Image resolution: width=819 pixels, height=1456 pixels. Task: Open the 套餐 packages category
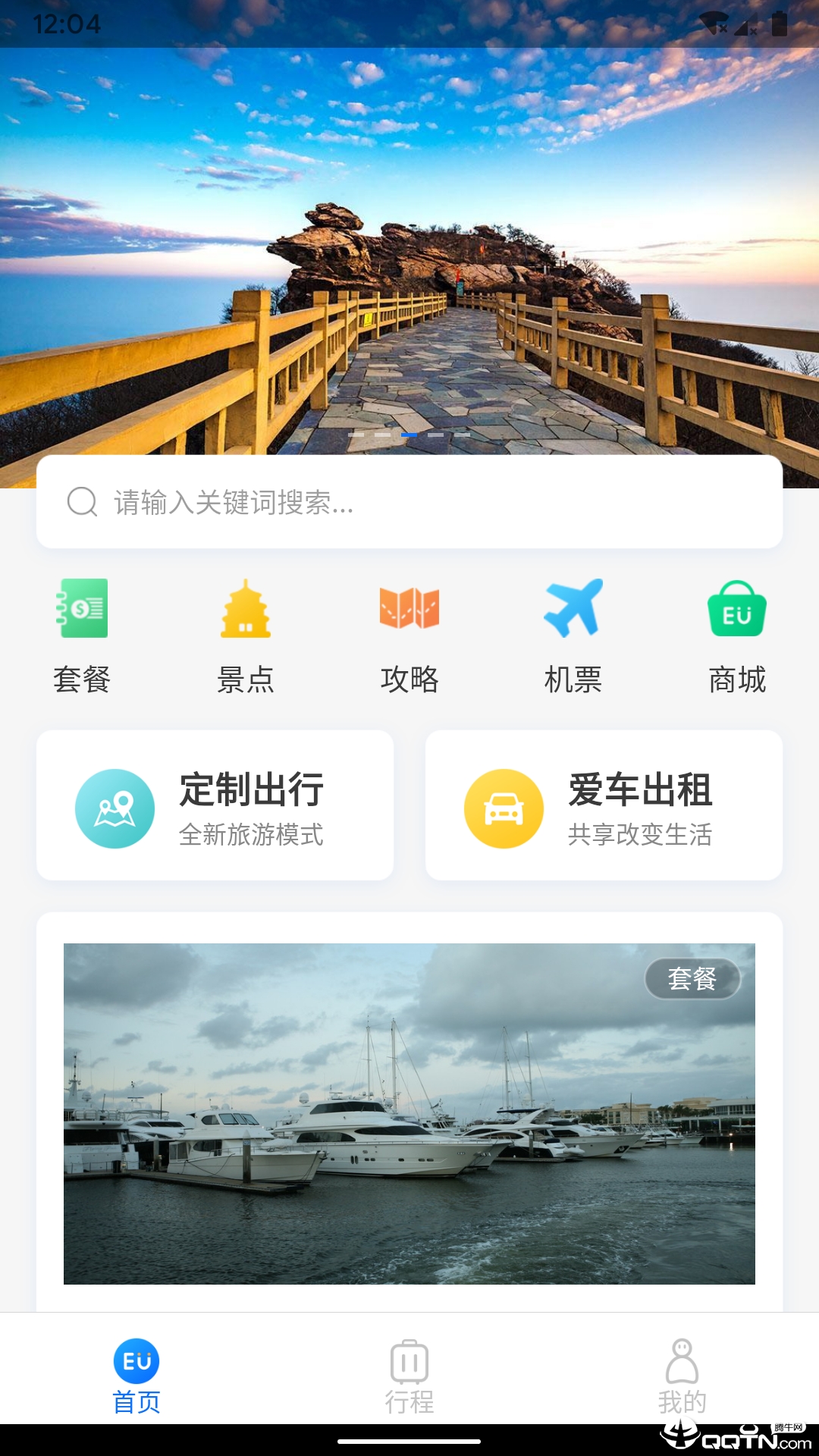point(82,635)
